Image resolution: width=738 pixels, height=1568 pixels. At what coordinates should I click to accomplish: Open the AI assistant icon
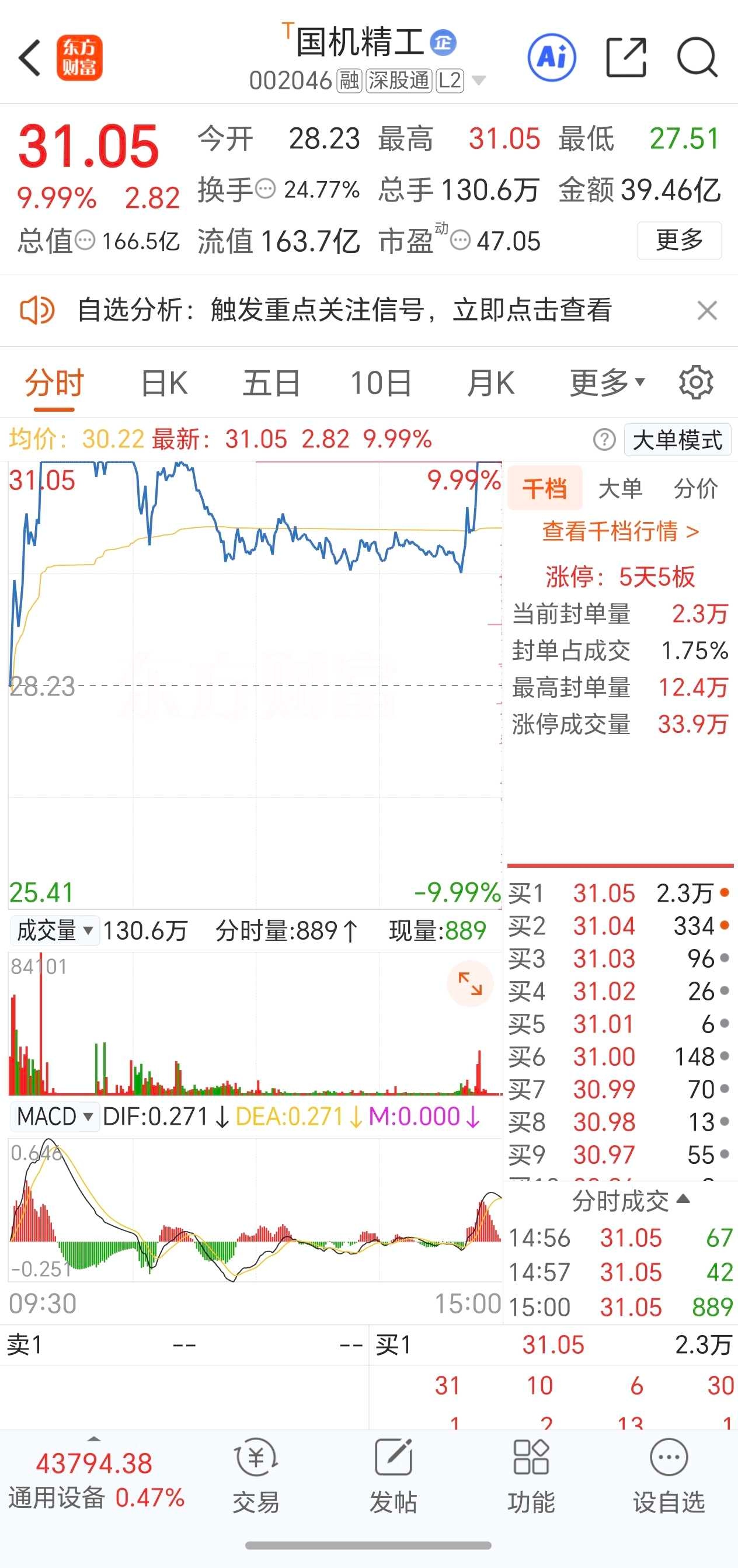coord(551,58)
